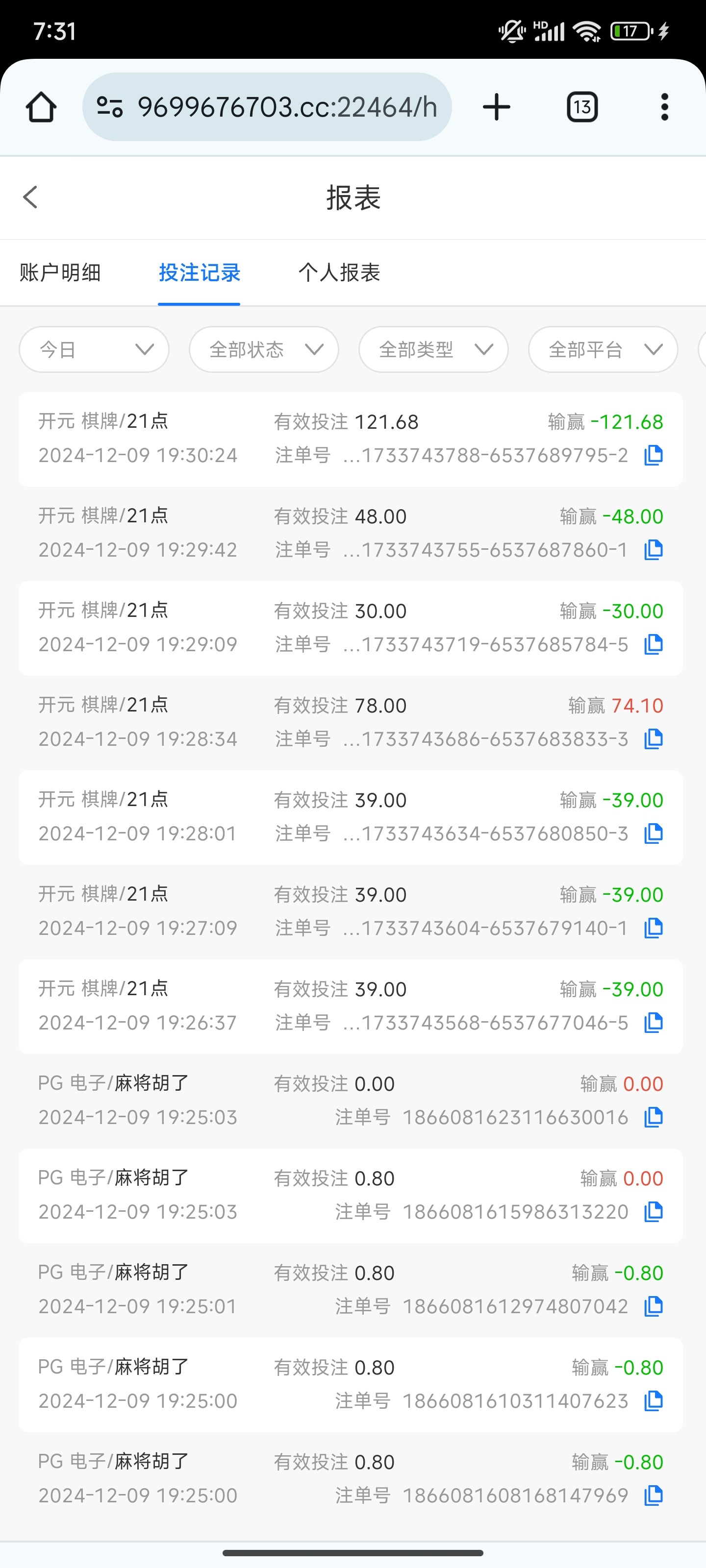Go to the browser home page
Image resolution: width=706 pixels, height=1568 pixels.
(41, 107)
